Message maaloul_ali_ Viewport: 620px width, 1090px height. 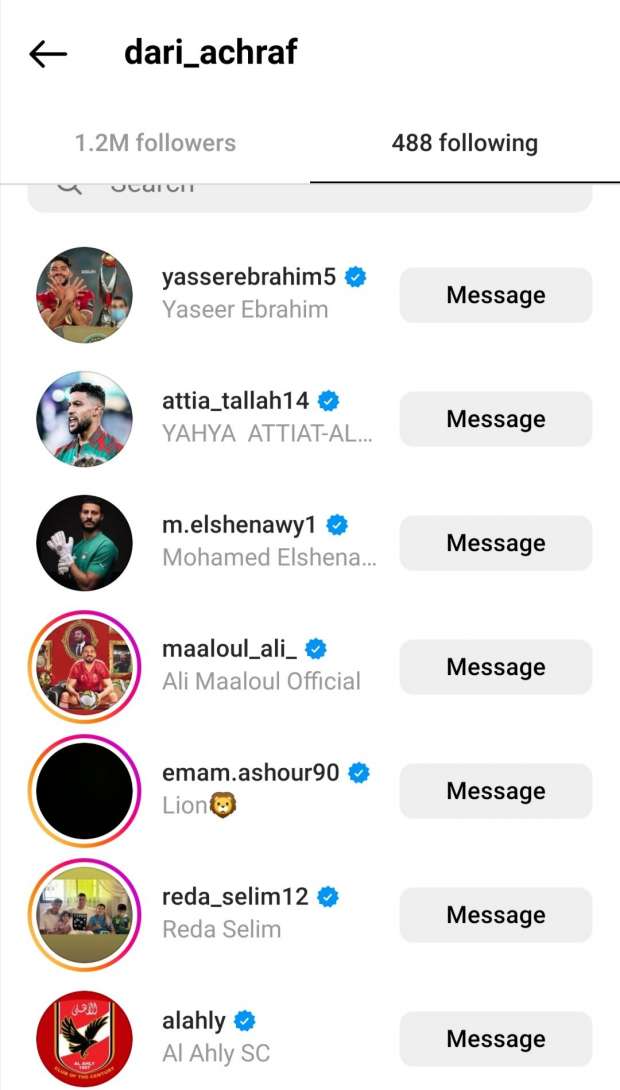click(x=496, y=667)
